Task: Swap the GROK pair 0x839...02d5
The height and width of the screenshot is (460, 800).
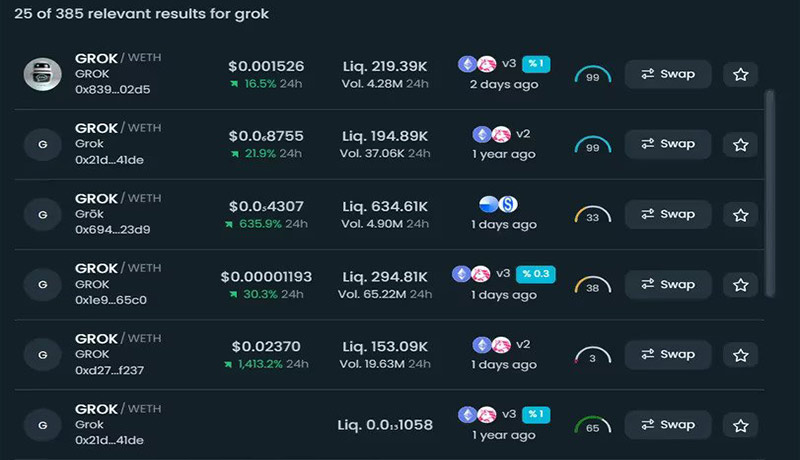Action: [x=667, y=74]
